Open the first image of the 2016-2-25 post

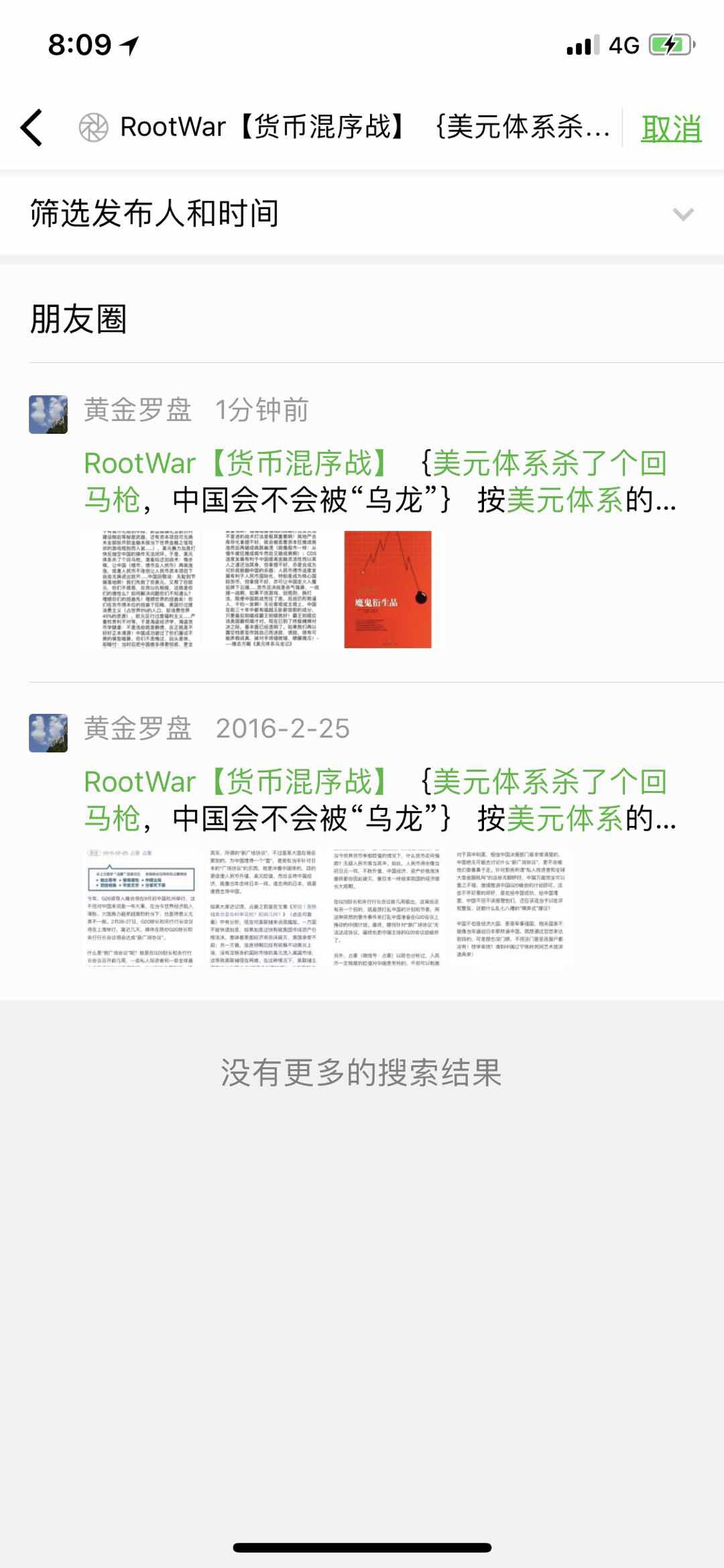coord(140,907)
